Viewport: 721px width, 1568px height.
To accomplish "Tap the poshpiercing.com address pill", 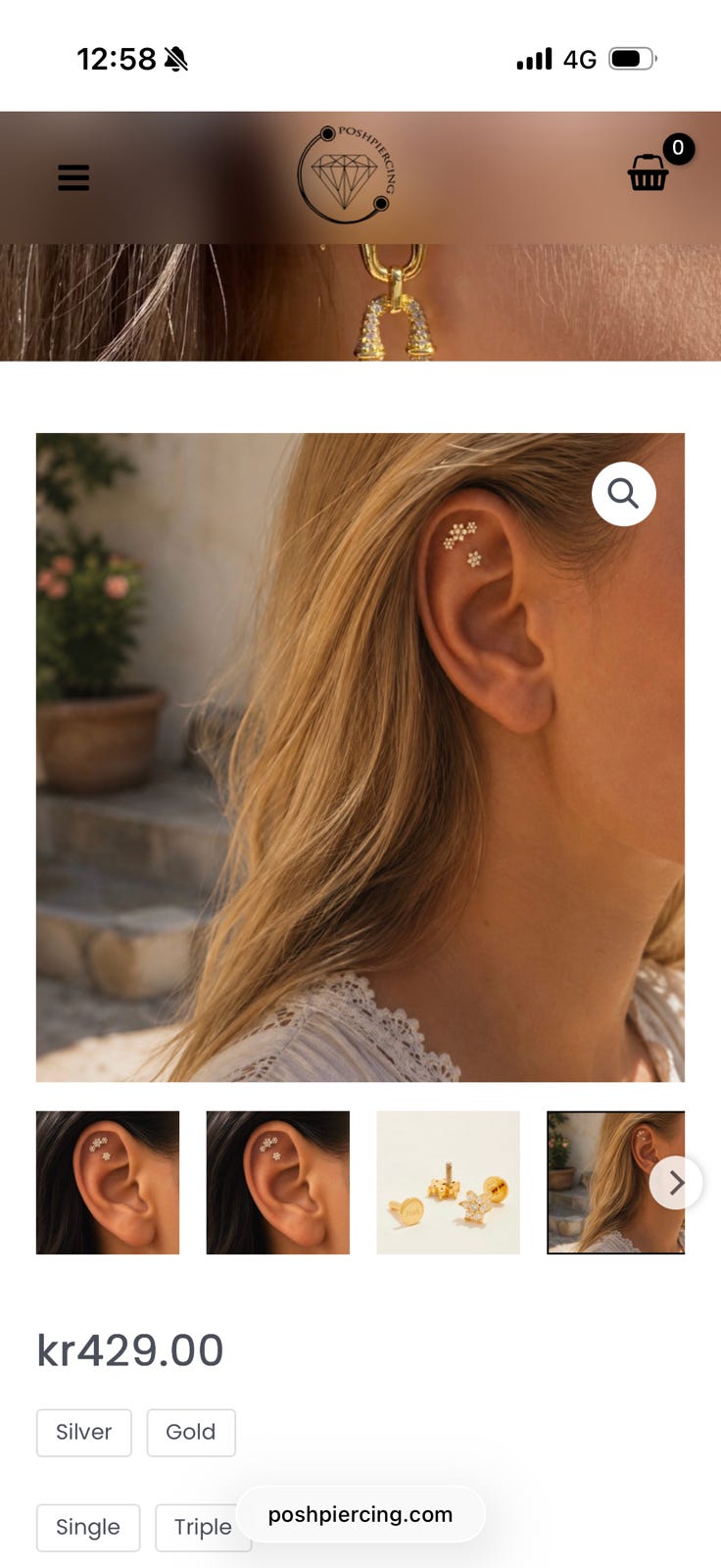I will (x=360, y=1514).
